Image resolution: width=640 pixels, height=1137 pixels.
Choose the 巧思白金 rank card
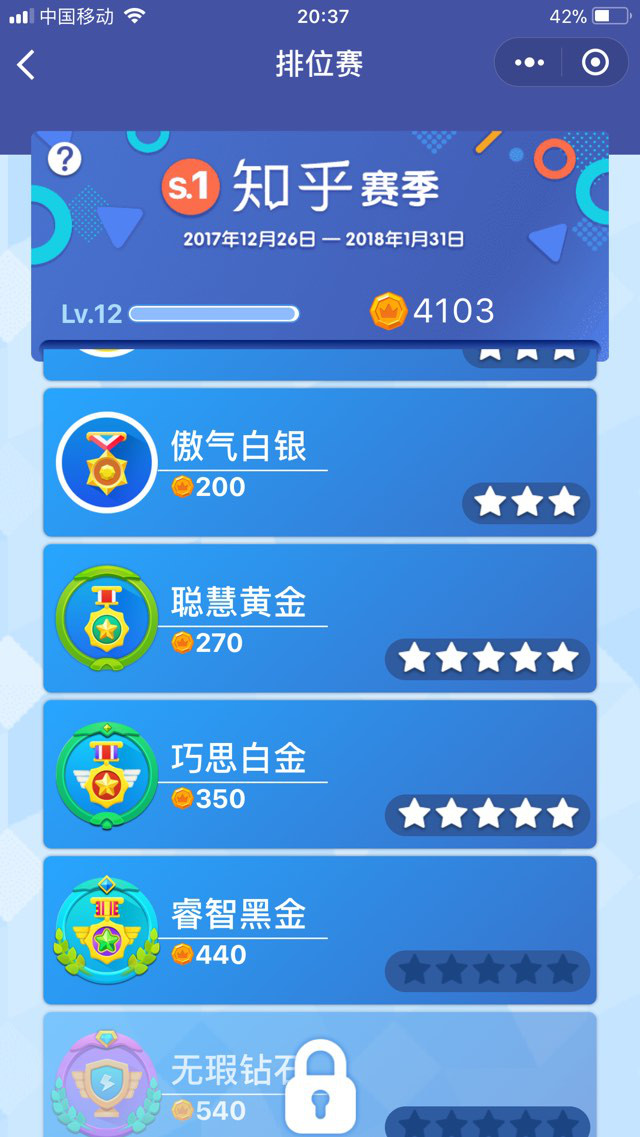[319, 775]
